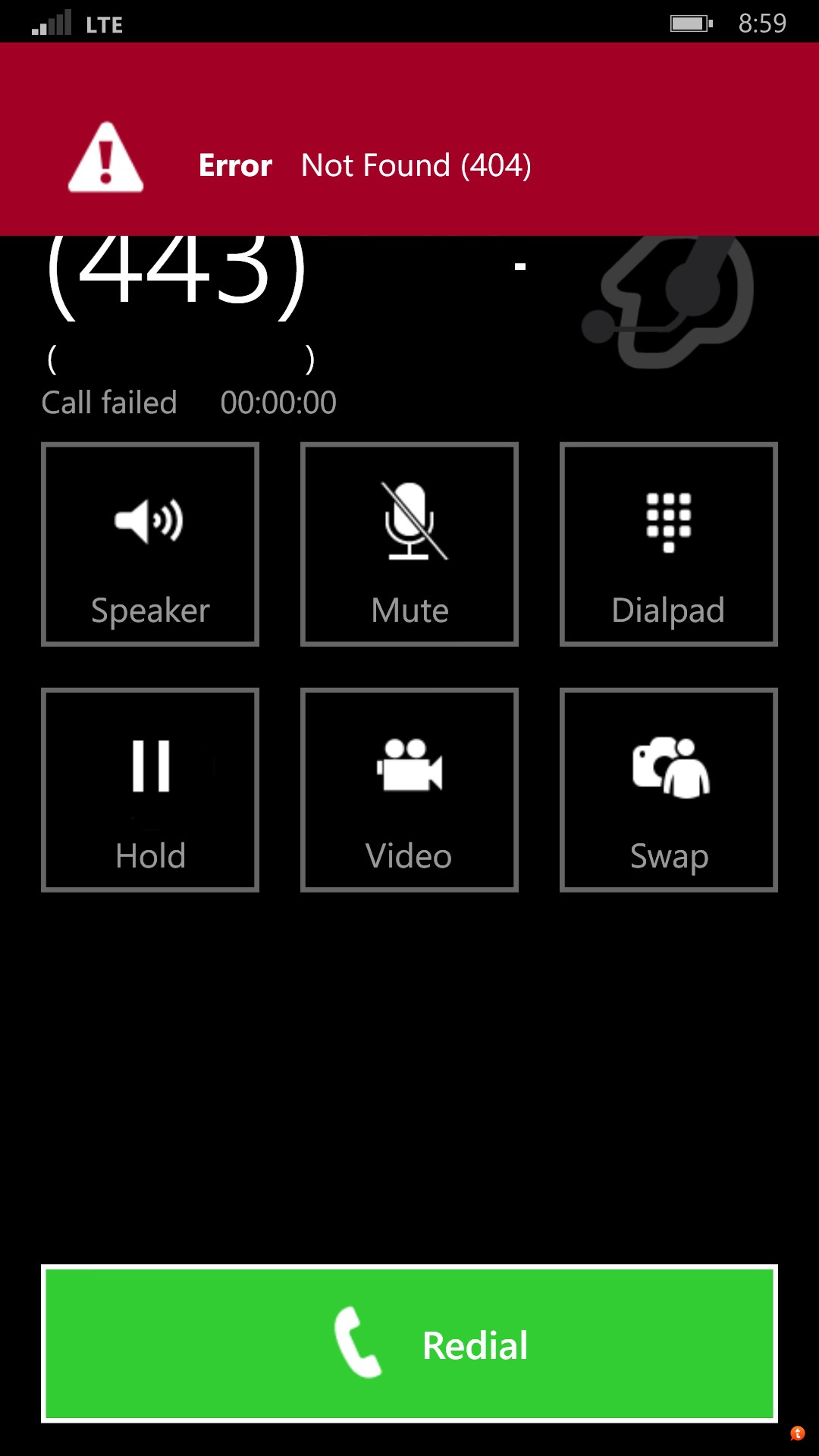This screenshot has width=819, height=1456.
Task: Turn on the Speaker button
Action: coord(150,544)
